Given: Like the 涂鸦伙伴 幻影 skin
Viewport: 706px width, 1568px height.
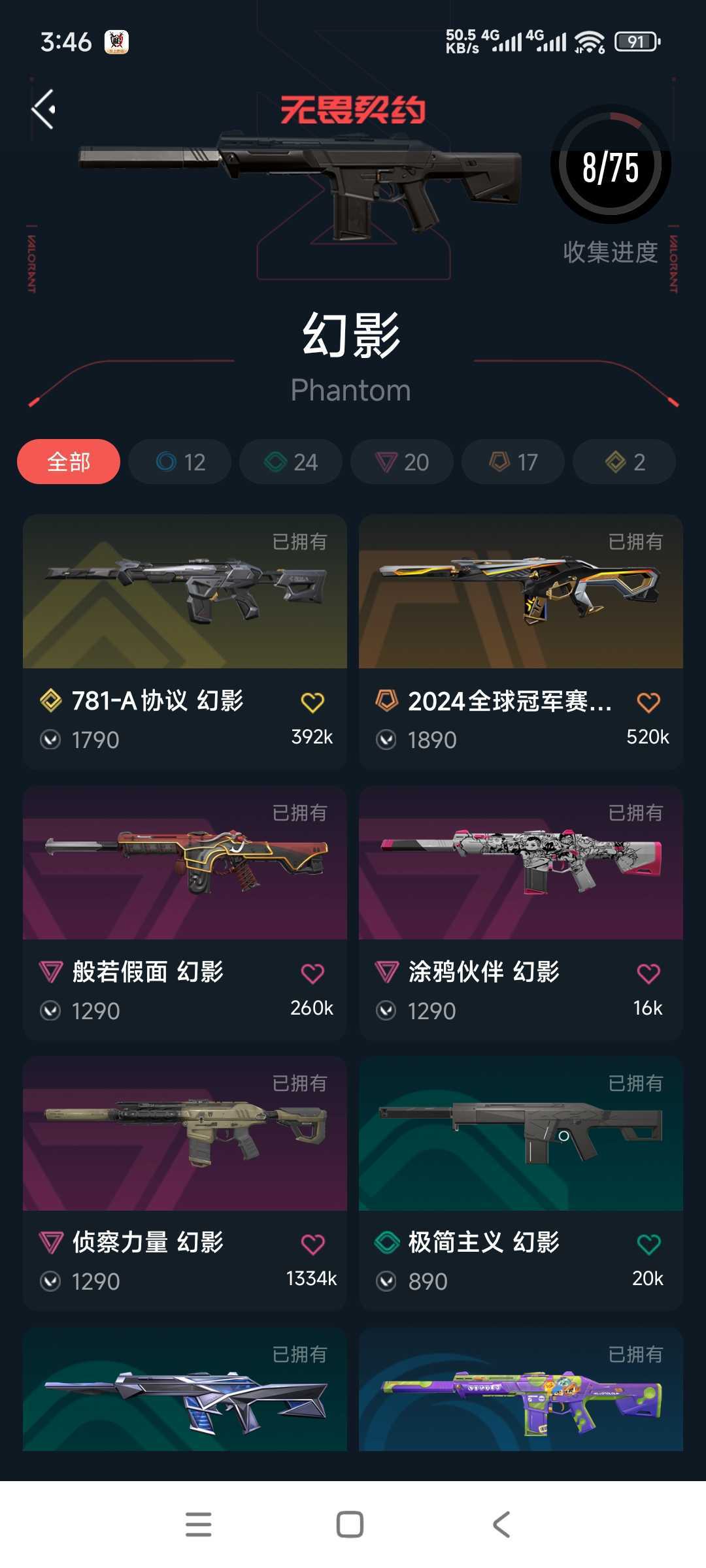Looking at the screenshot, I should 648,973.
